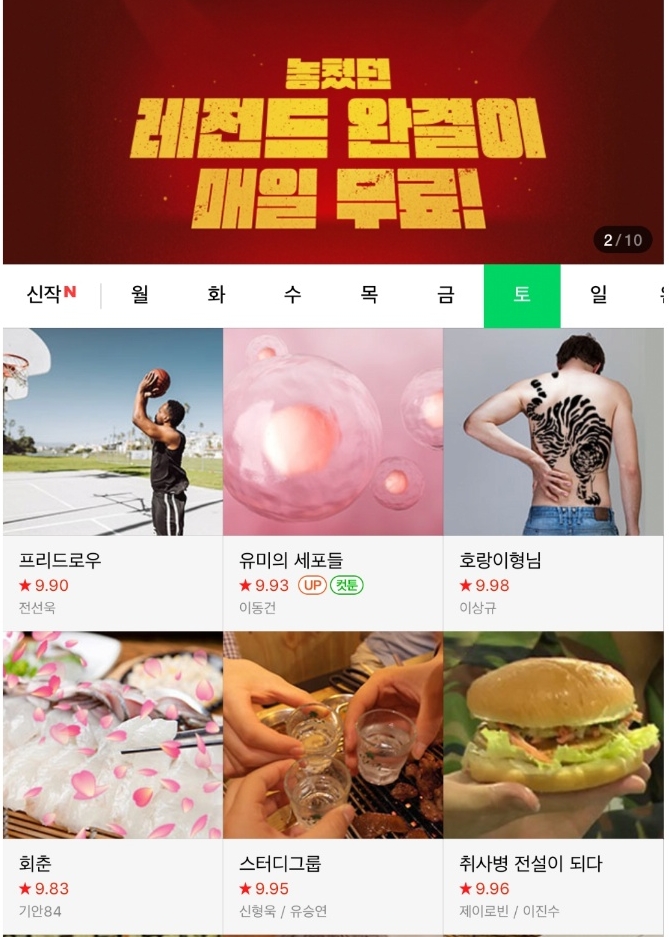Select the 화 day tab

[216, 295]
